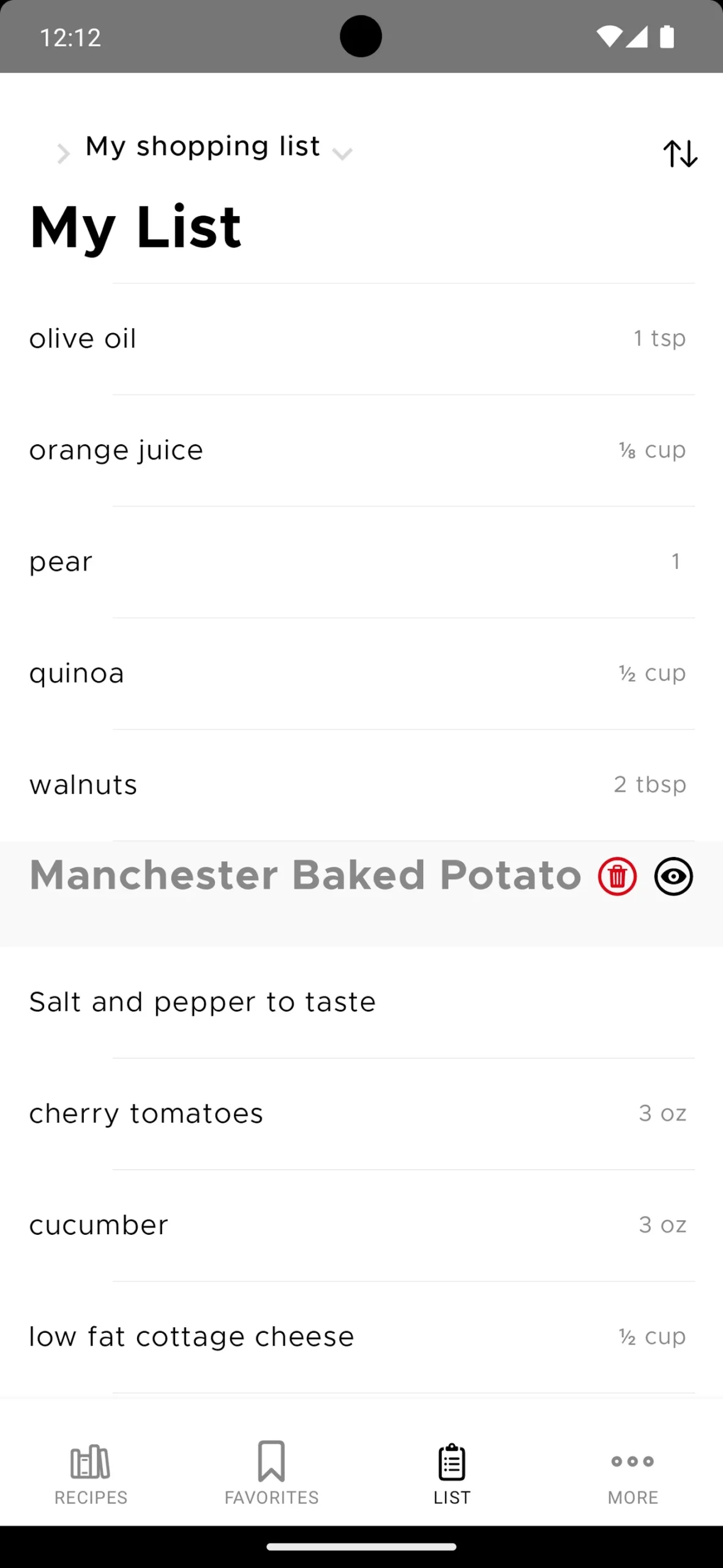Open the Favorites tab

point(271,1473)
